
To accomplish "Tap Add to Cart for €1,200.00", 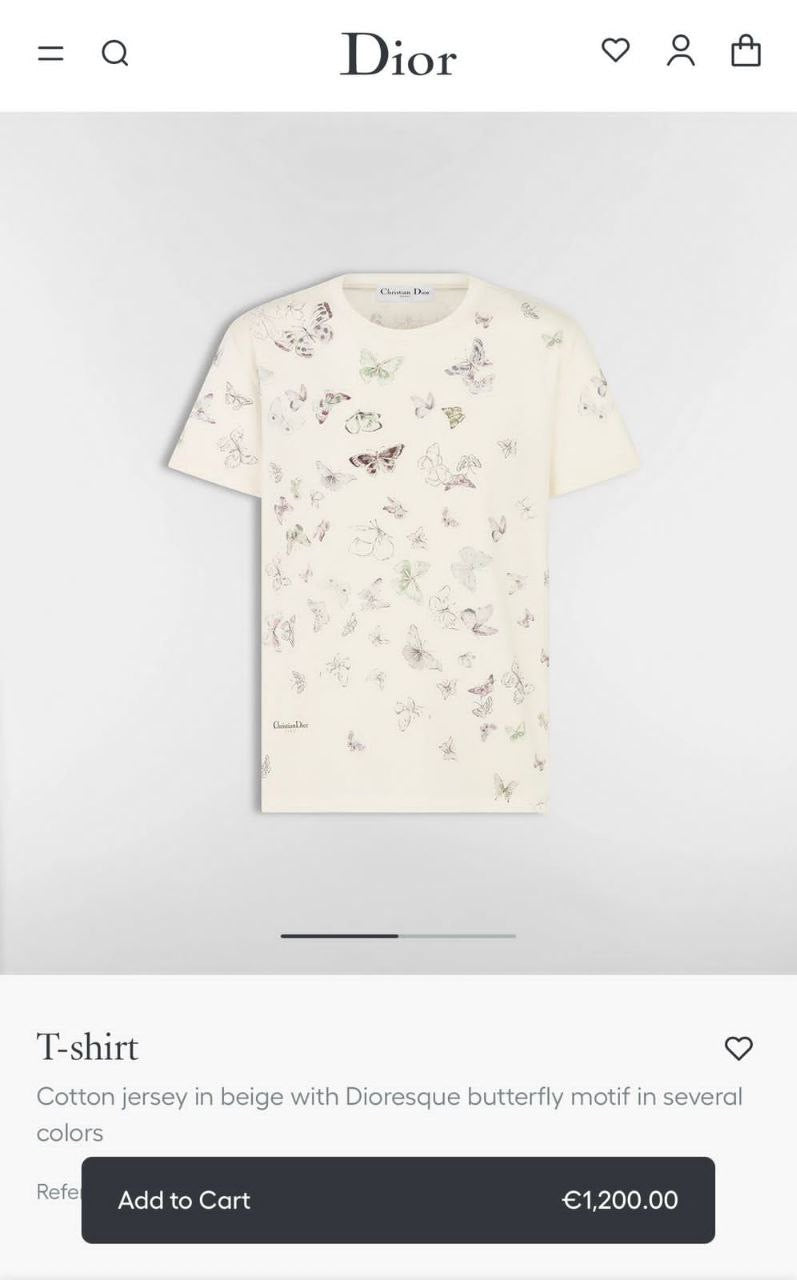I will (398, 1200).
